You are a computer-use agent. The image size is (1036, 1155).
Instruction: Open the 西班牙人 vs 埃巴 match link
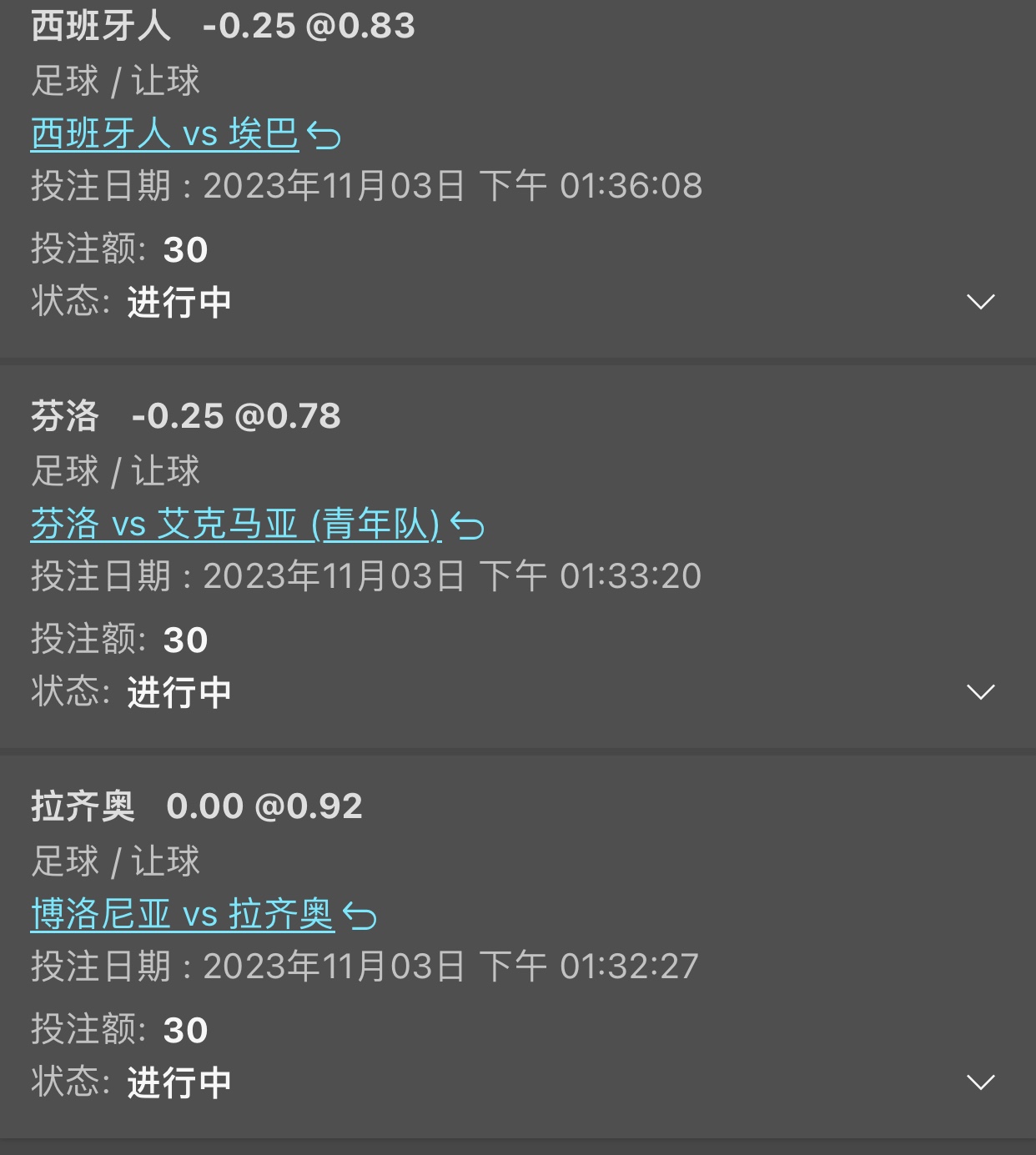(164, 134)
